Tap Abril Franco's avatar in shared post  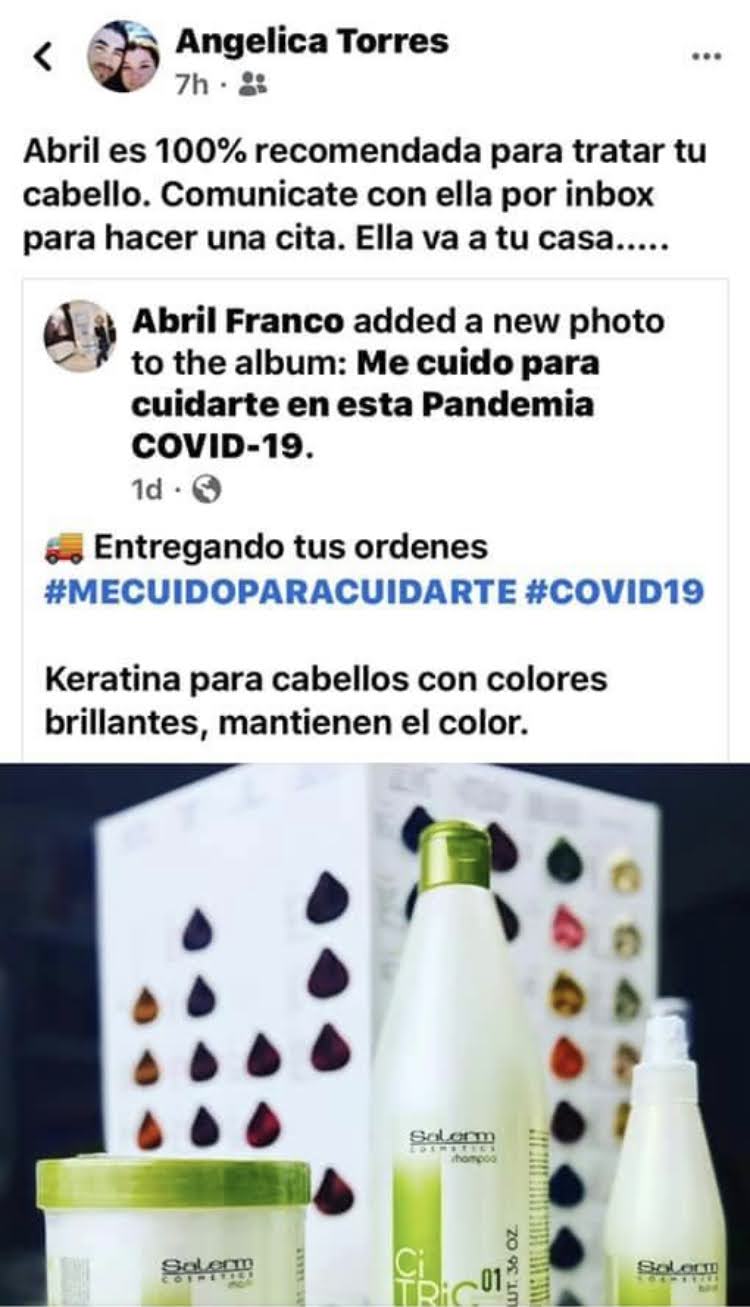[79, 336]
